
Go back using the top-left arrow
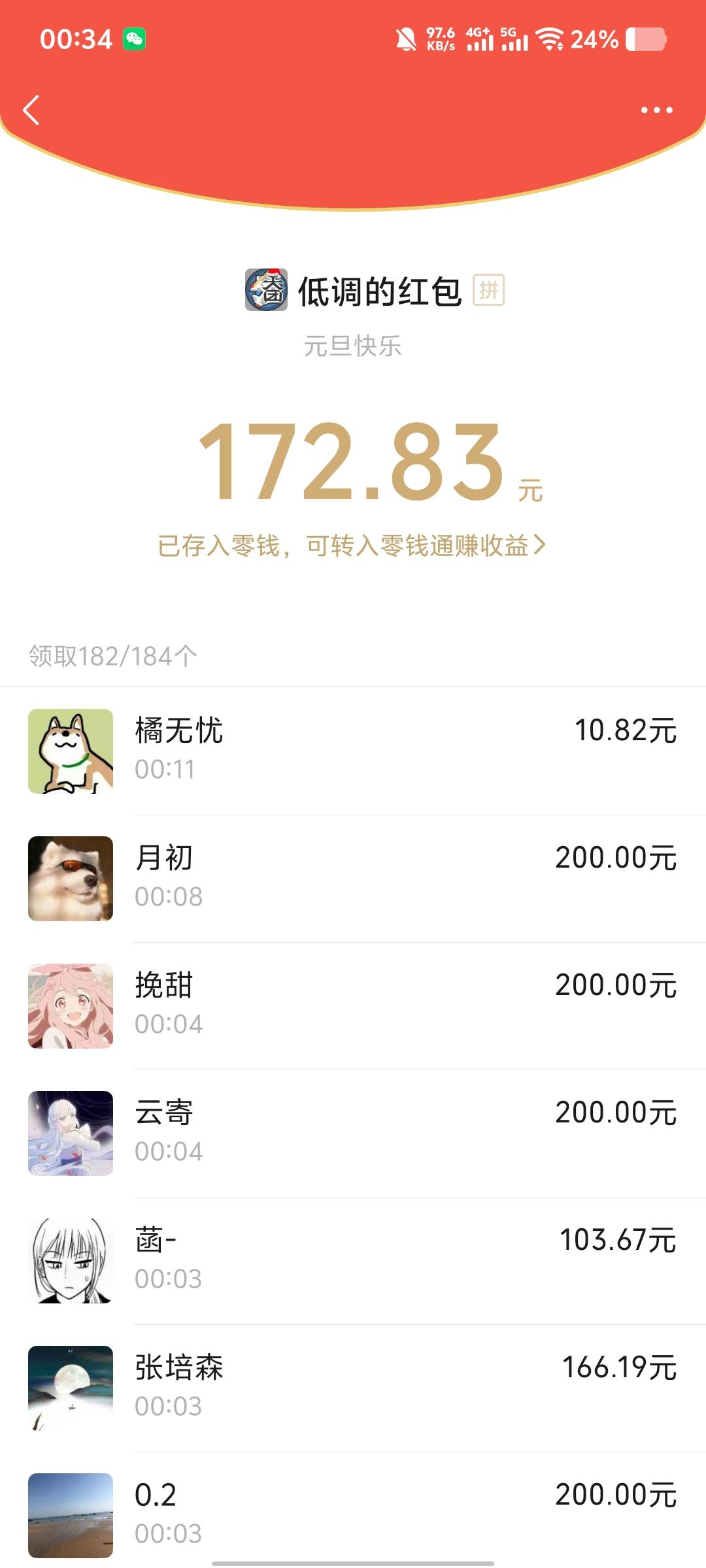31,110
